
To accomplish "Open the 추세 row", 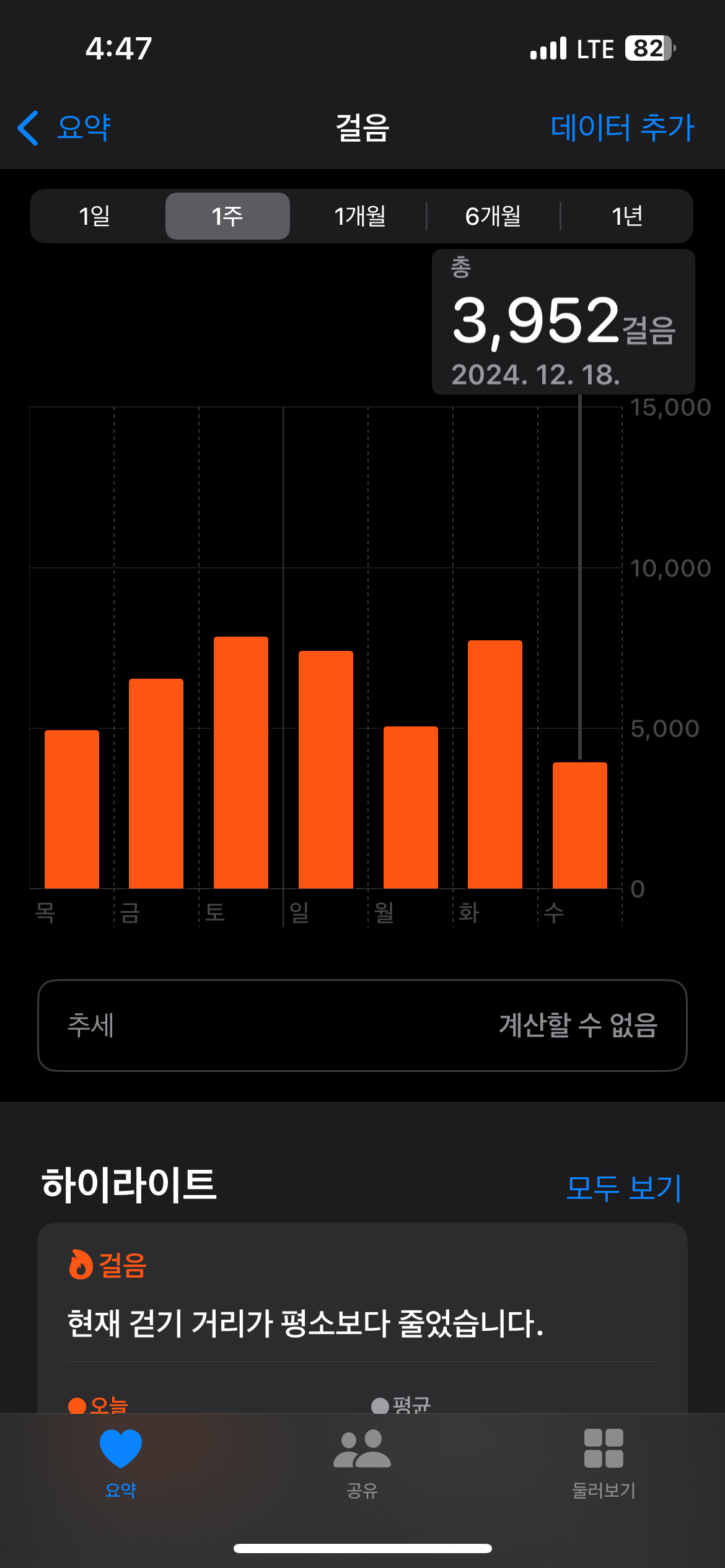I will 362,1025.
